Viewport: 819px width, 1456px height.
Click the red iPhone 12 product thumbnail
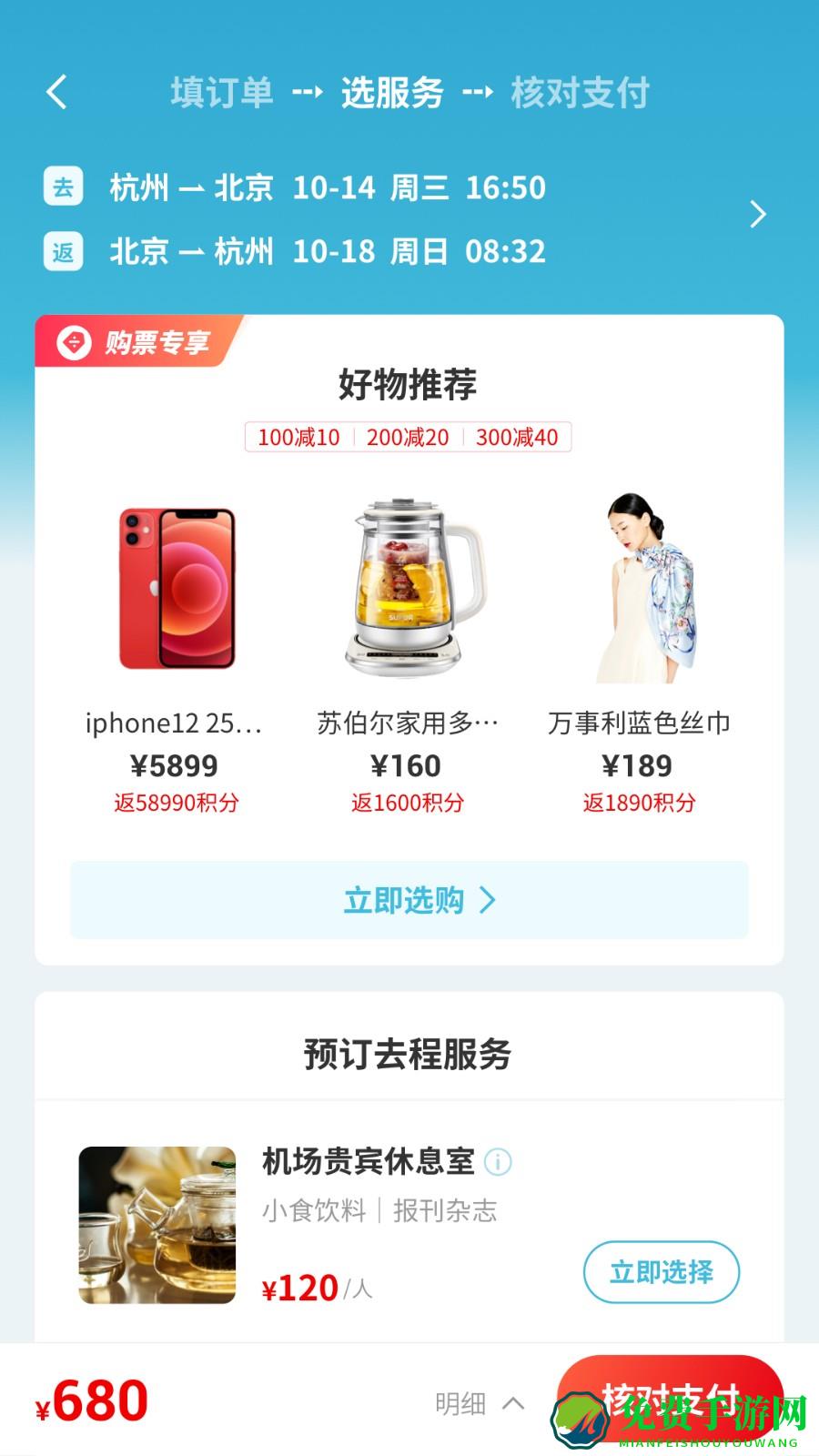(177, 590)
